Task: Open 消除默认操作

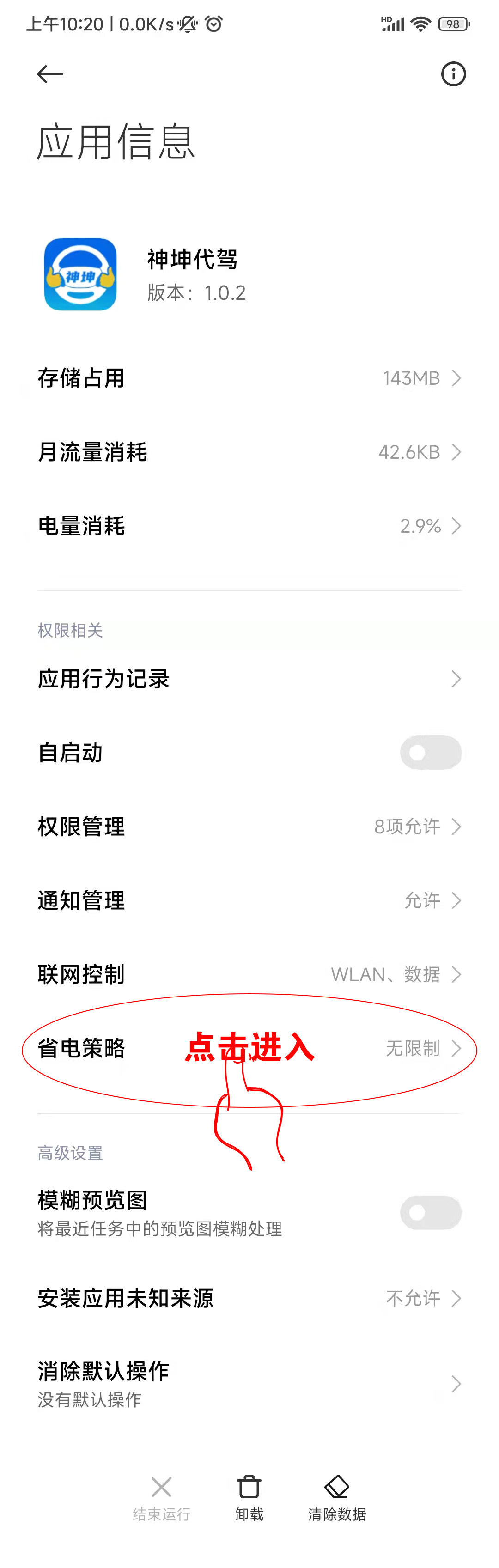Action: tap(249, 1384)
